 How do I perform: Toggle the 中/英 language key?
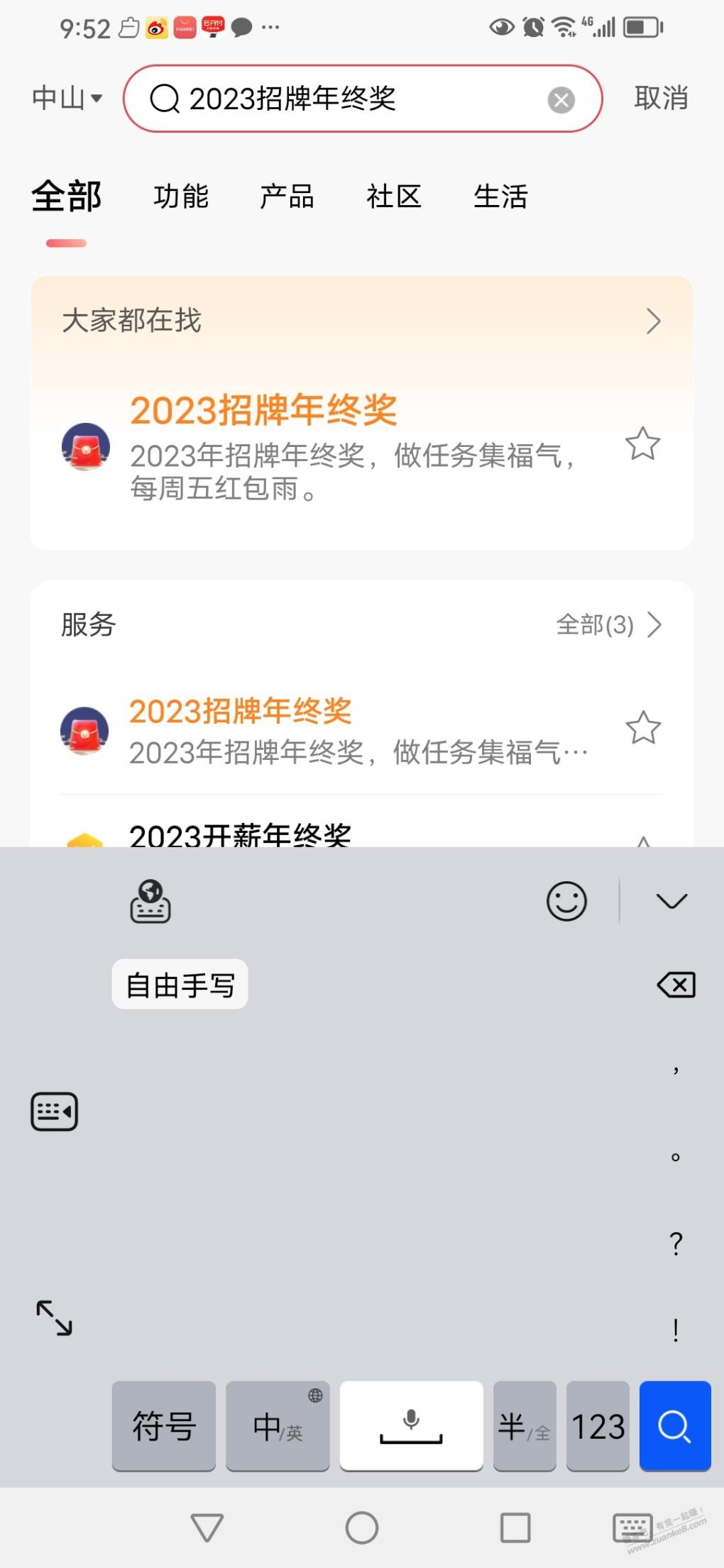click(278, 1426)
